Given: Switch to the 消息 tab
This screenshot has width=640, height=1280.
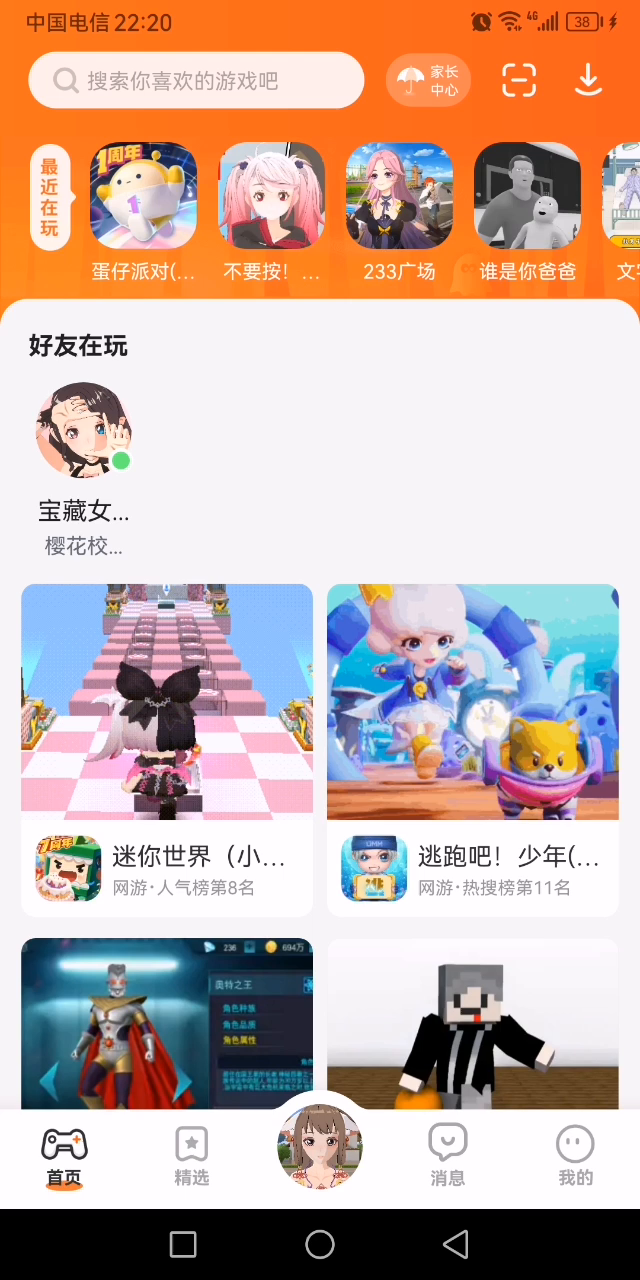Looking at the screenshot, I should click(448, 1156).
